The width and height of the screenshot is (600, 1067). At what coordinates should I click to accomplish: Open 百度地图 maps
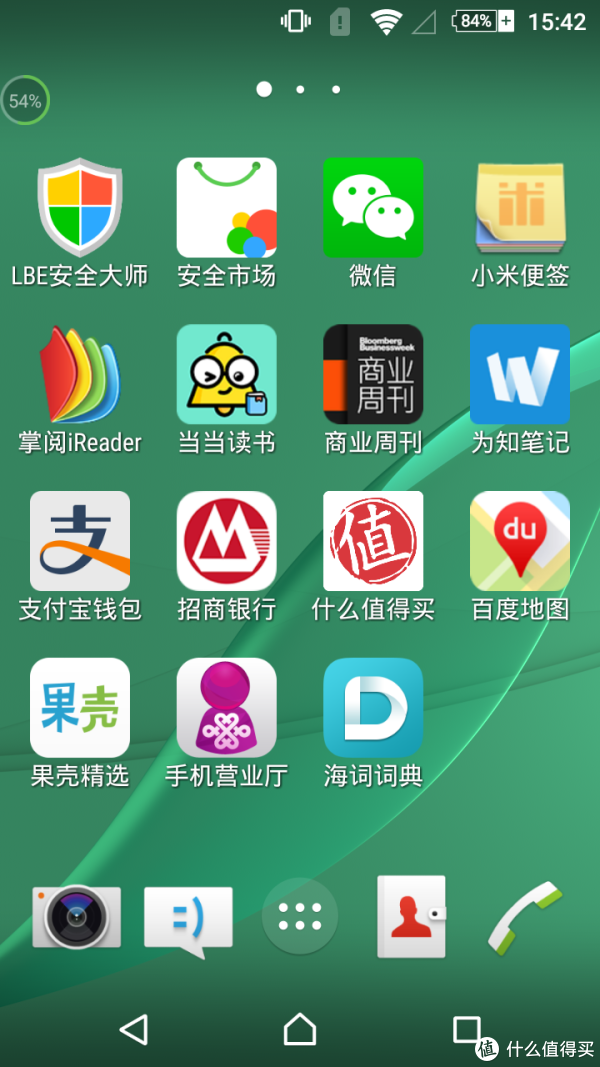tap(520, 541)
